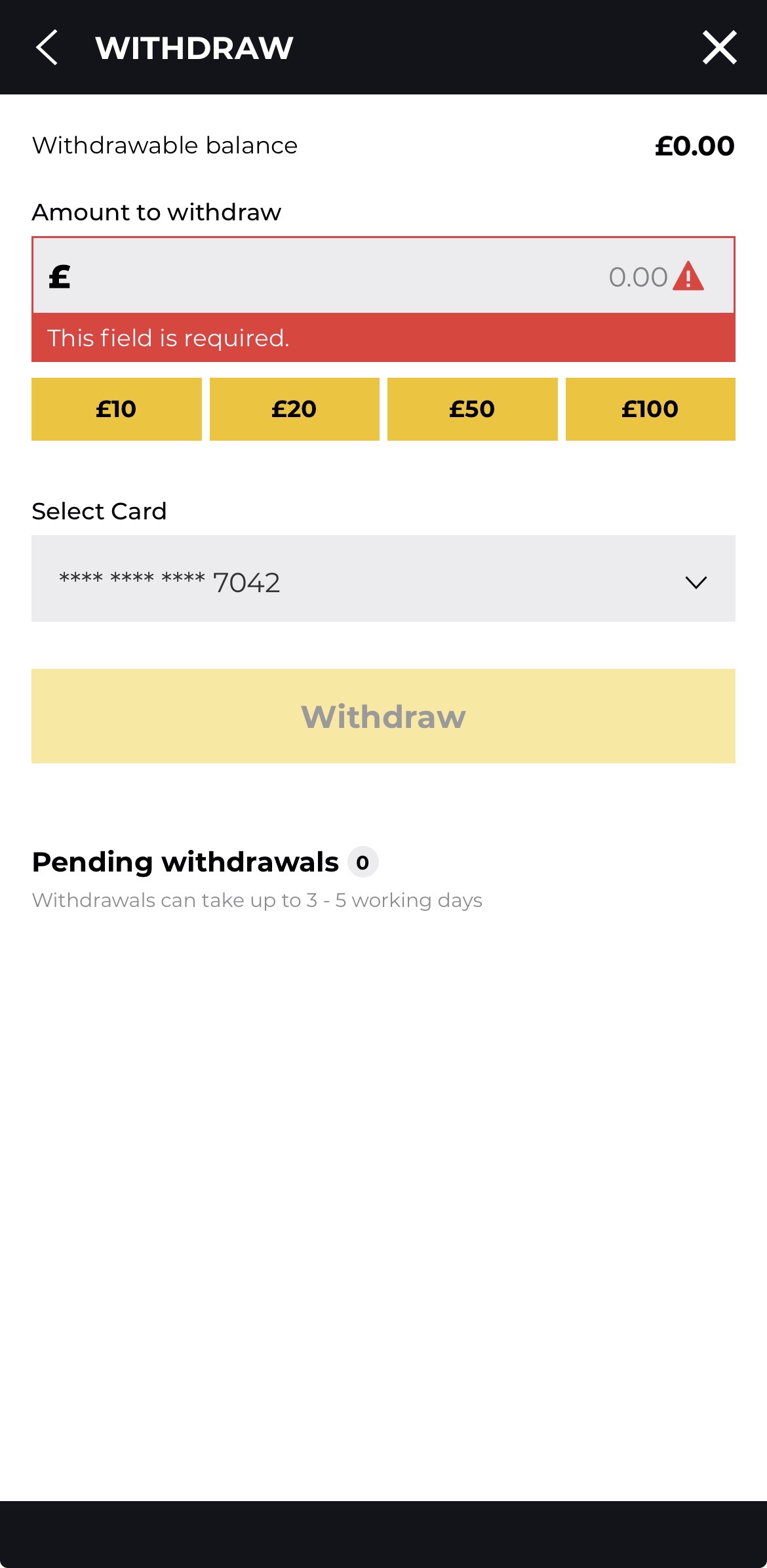Open the Select Card dropdown
Image resolution: width=767 pixels, height=1568 pixels.
pos(383,579)
